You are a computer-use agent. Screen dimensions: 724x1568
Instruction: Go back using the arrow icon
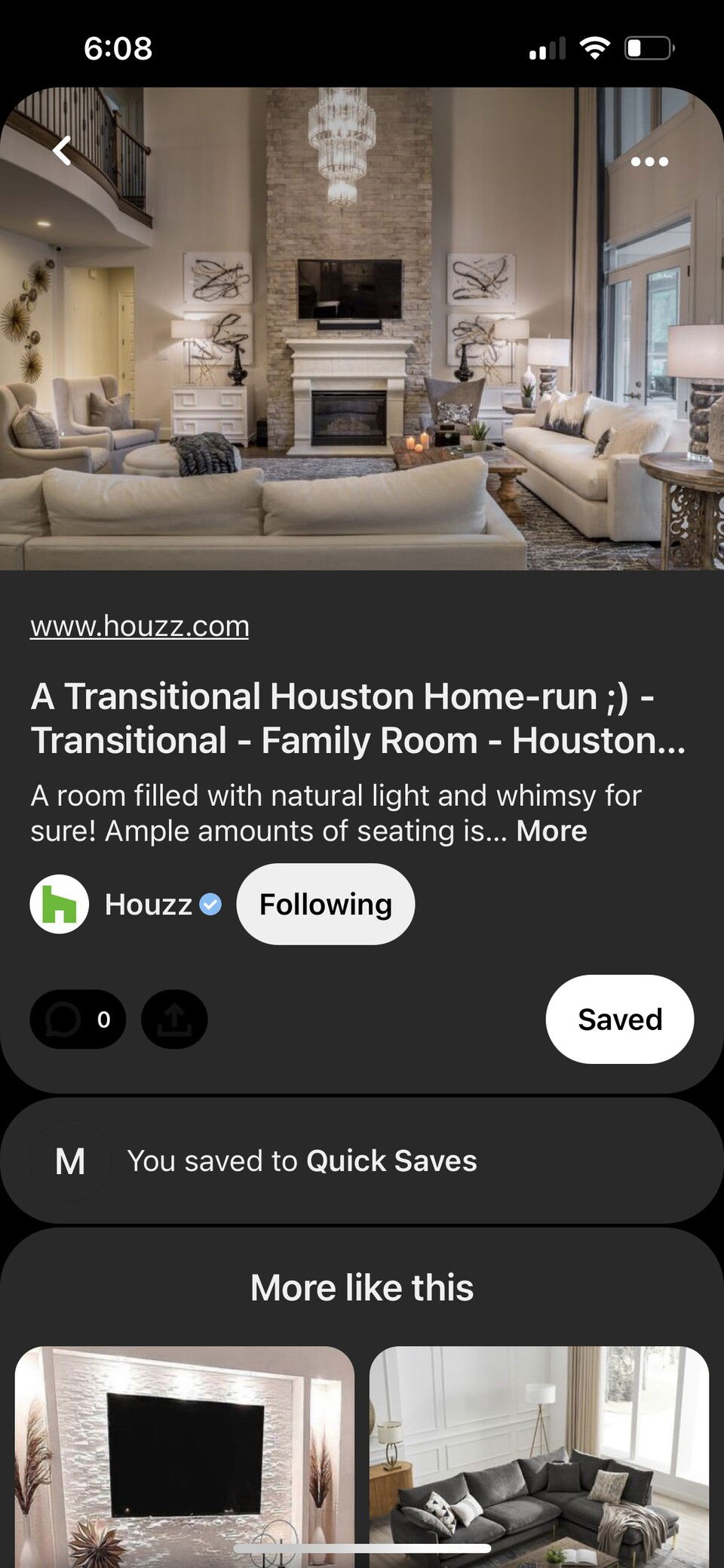point(62,151)
